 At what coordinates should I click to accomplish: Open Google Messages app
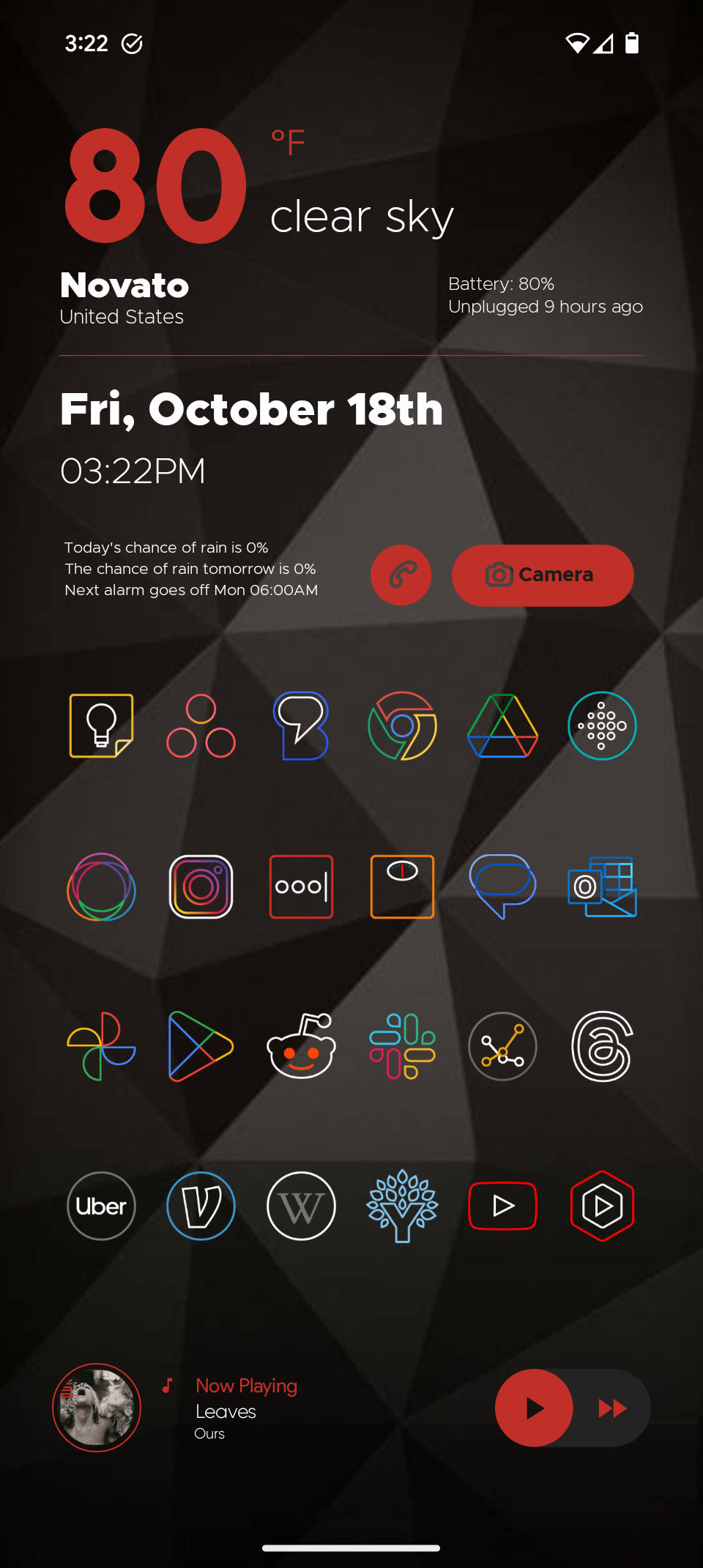coord(502,886)
